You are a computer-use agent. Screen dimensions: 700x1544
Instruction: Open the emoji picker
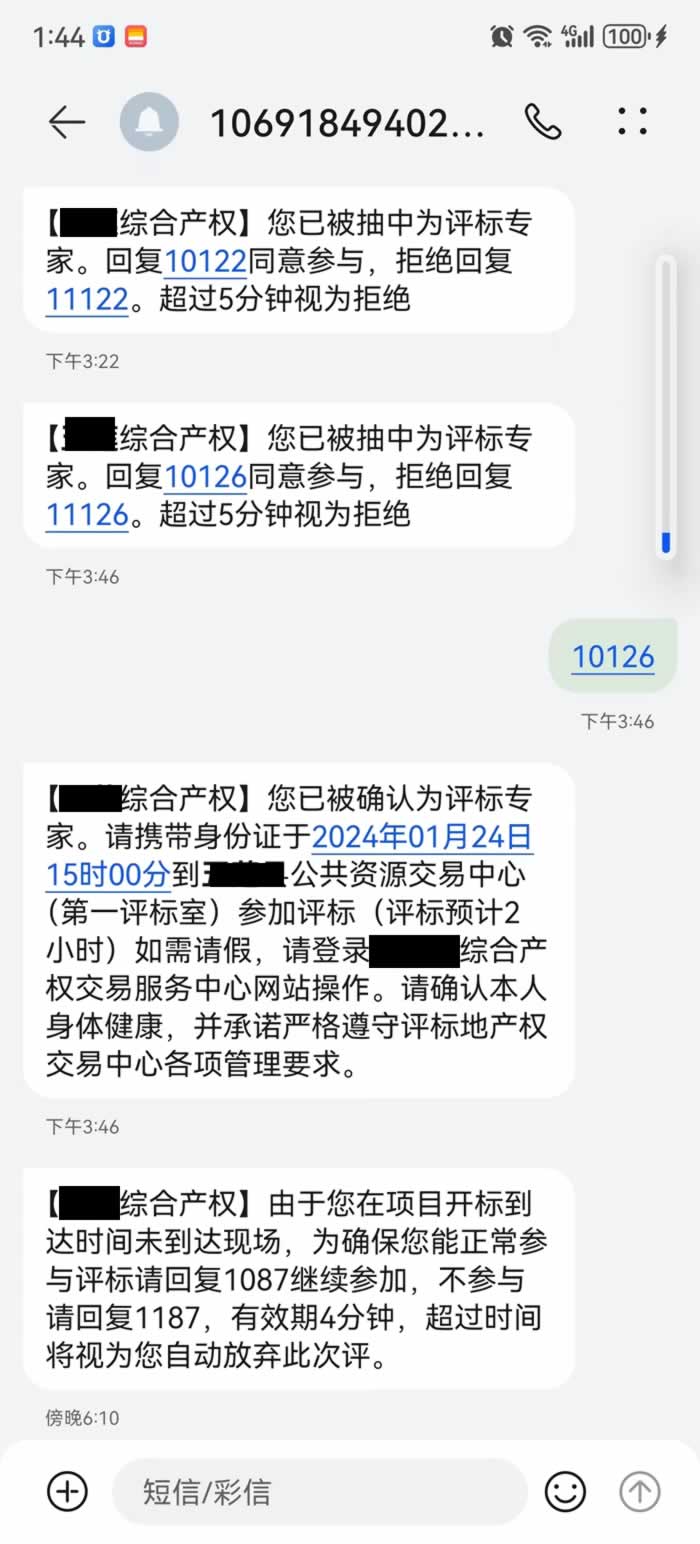point(565,1491)
